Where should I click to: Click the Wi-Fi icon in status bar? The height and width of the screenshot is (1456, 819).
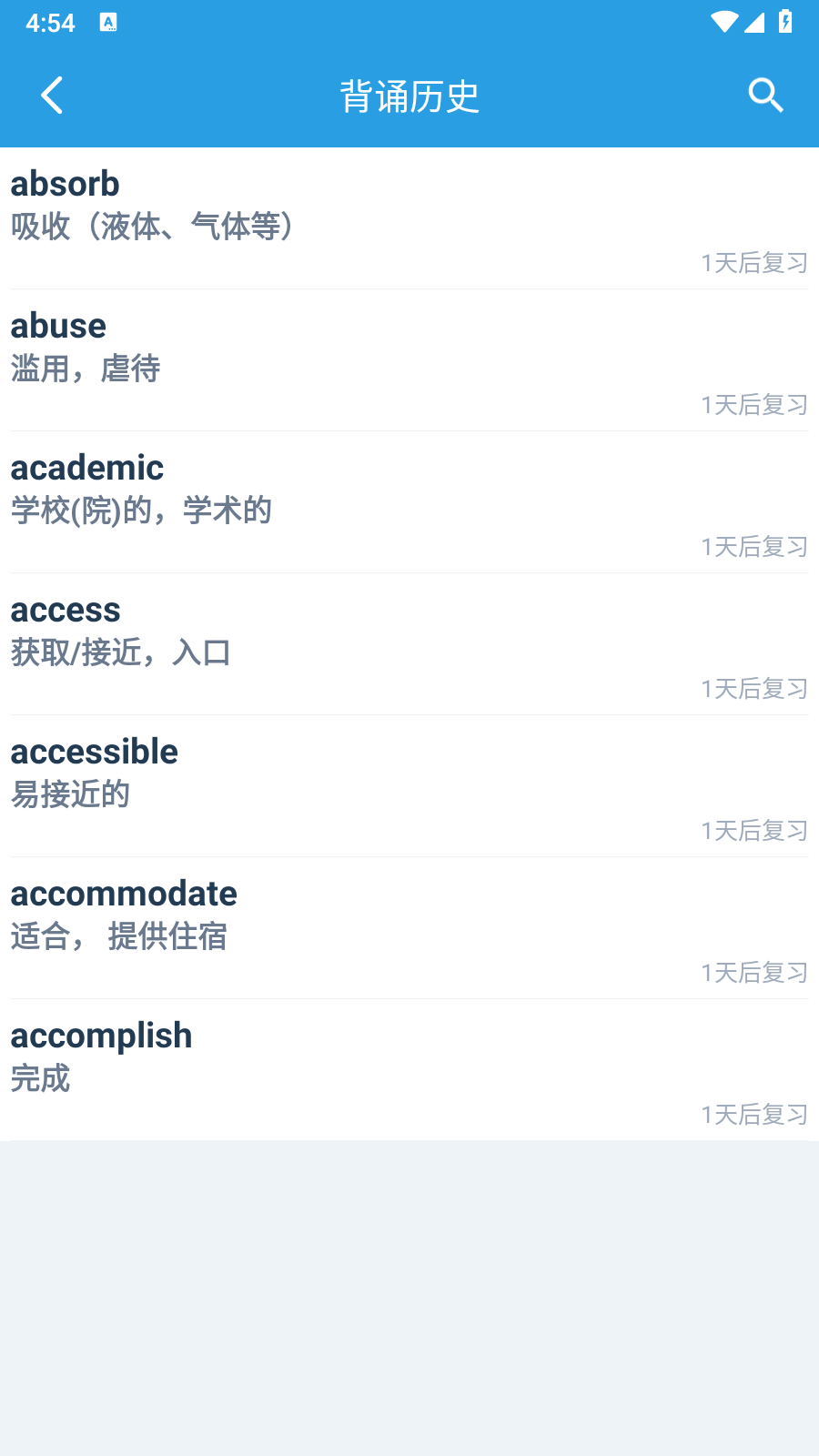(x=724, y=23)
